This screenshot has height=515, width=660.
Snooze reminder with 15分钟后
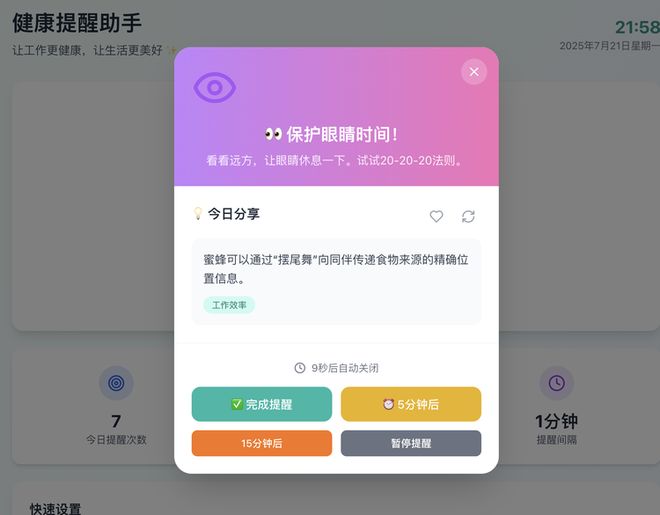261,443
